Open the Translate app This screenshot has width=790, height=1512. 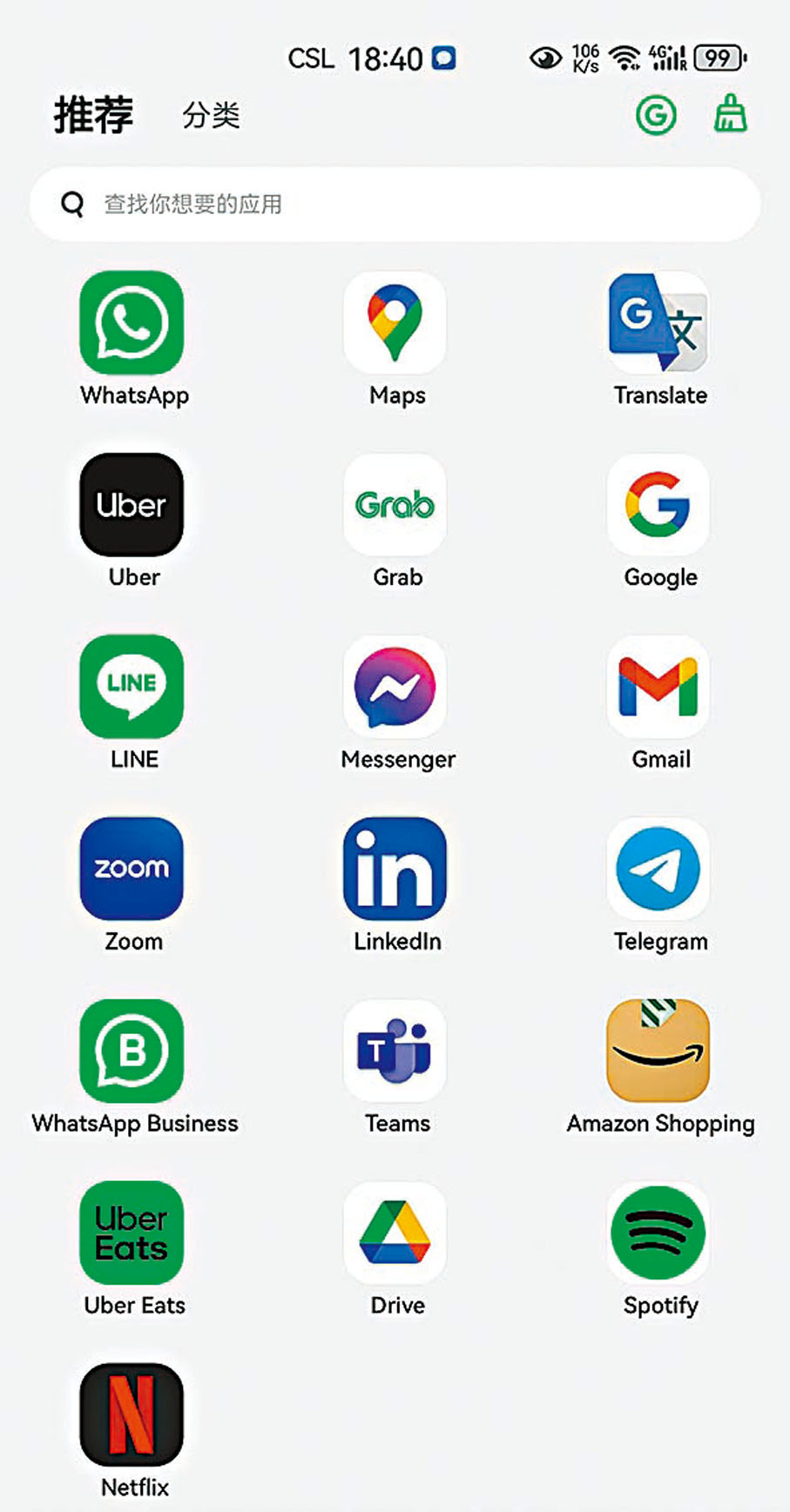(x=658, y=323)
